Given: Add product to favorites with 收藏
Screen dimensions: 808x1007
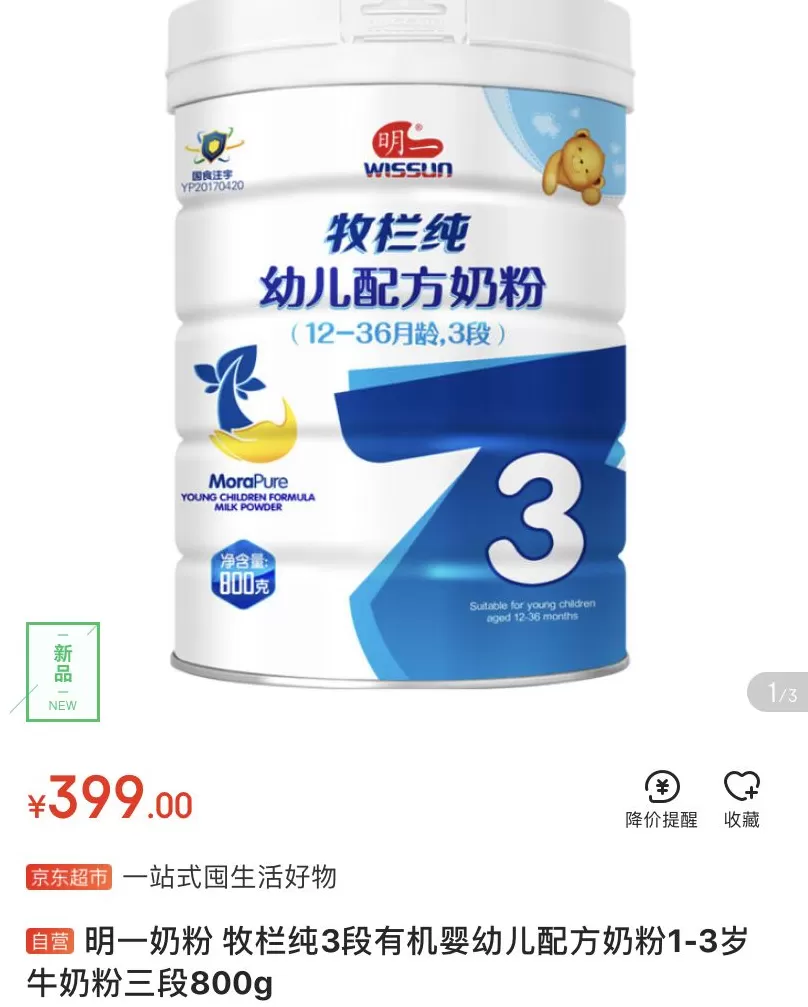Looking at the screenshot, I should coord(741,799).
